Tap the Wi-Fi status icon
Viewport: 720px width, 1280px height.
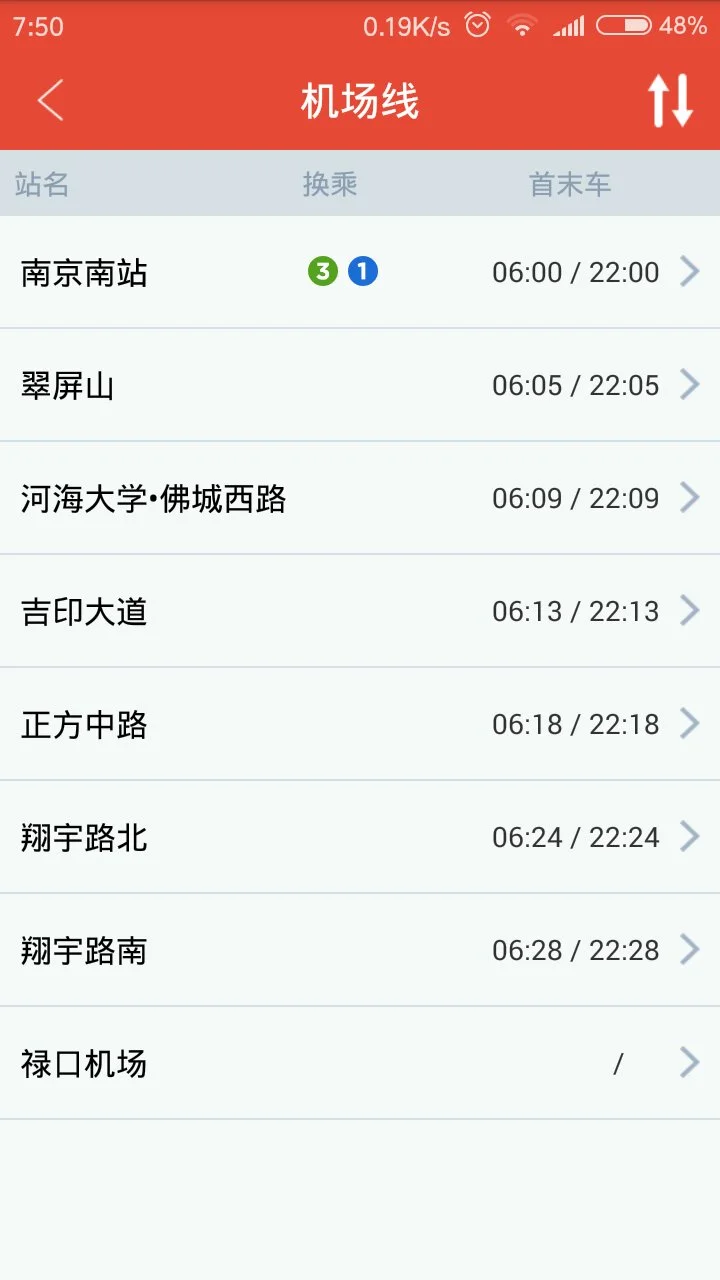point(521,26)
